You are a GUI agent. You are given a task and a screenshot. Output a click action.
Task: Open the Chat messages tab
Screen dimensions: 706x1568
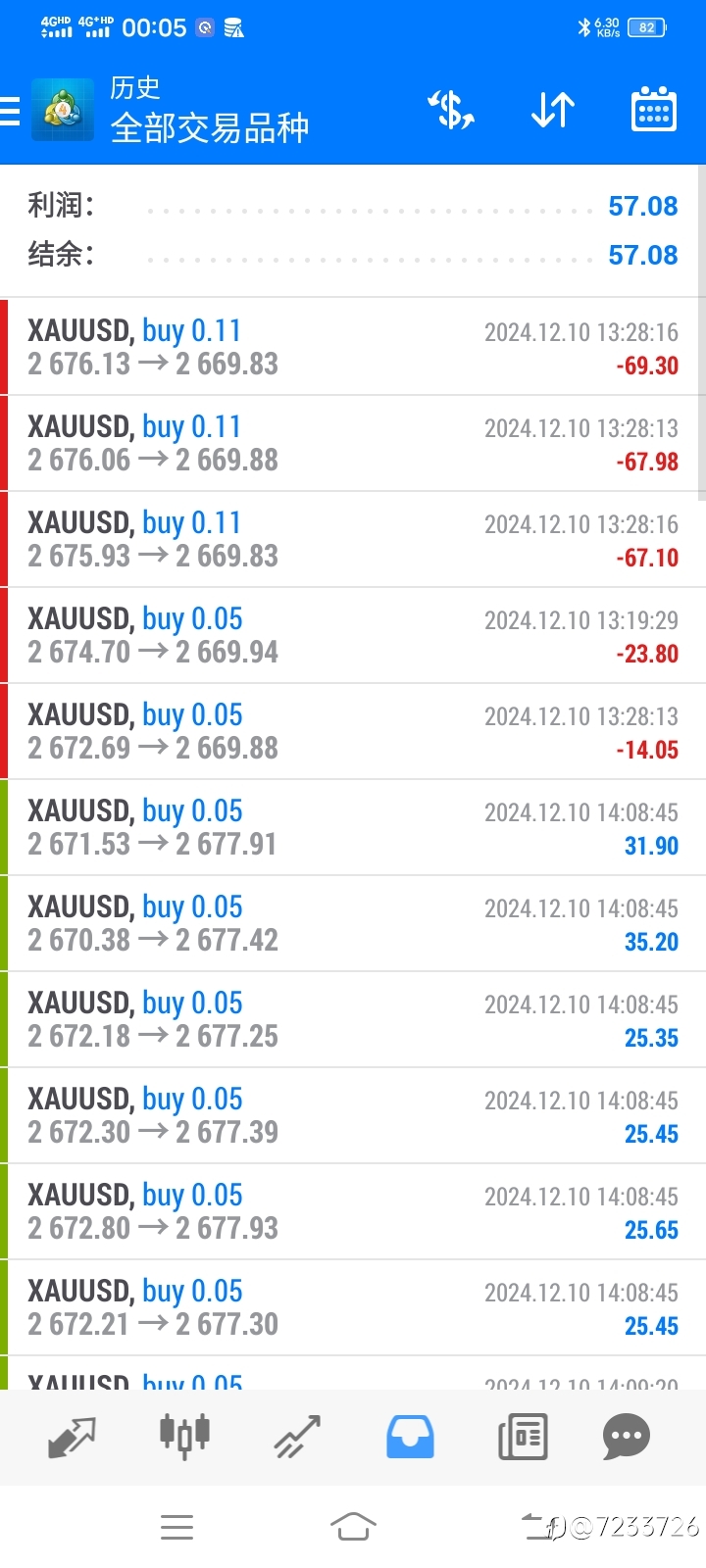pyautogui.click(x=627, y=1437)
